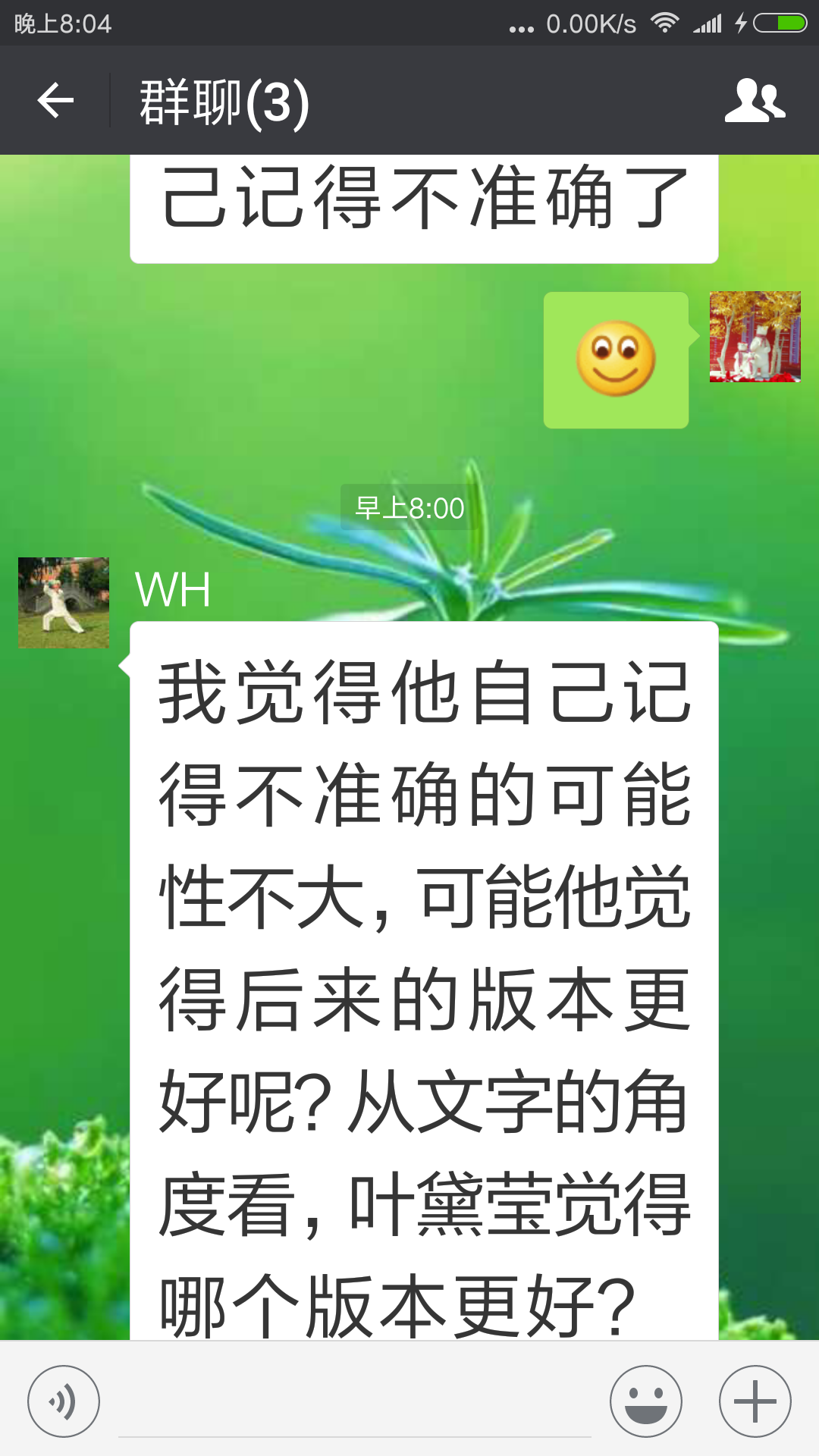Open group chat members info
The height and width of the screenshot is (1456, 819).
(754, 101)
